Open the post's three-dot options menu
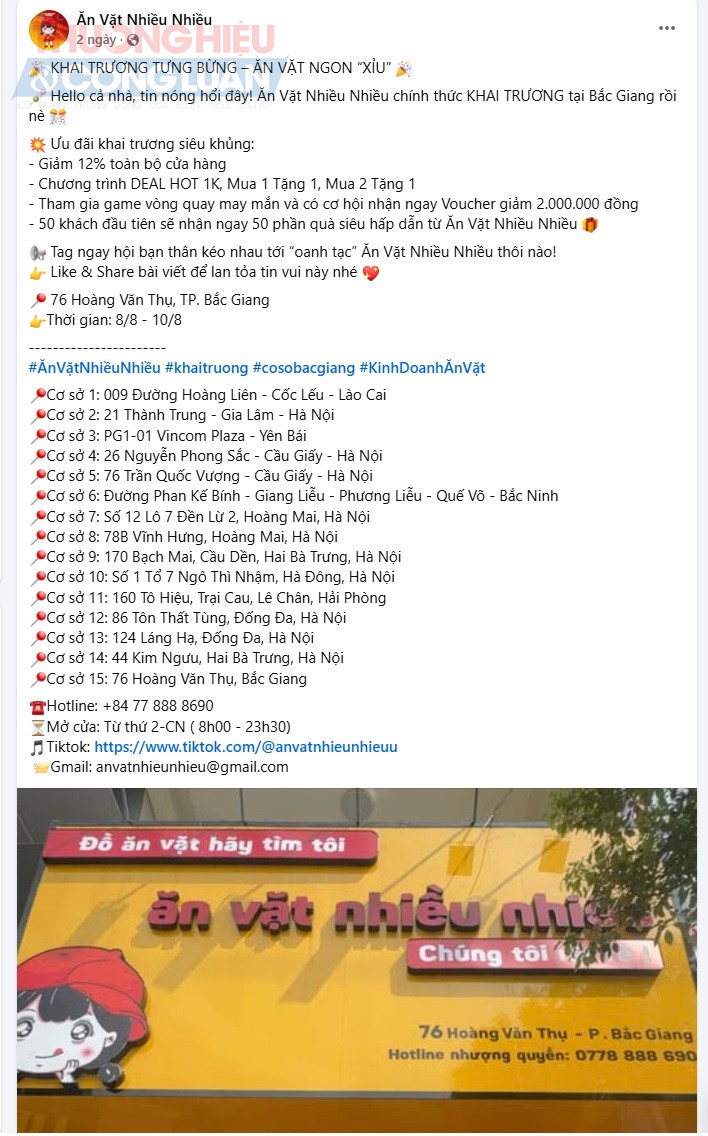Viewport: 708px width, 1136px height. click(667, 28)
